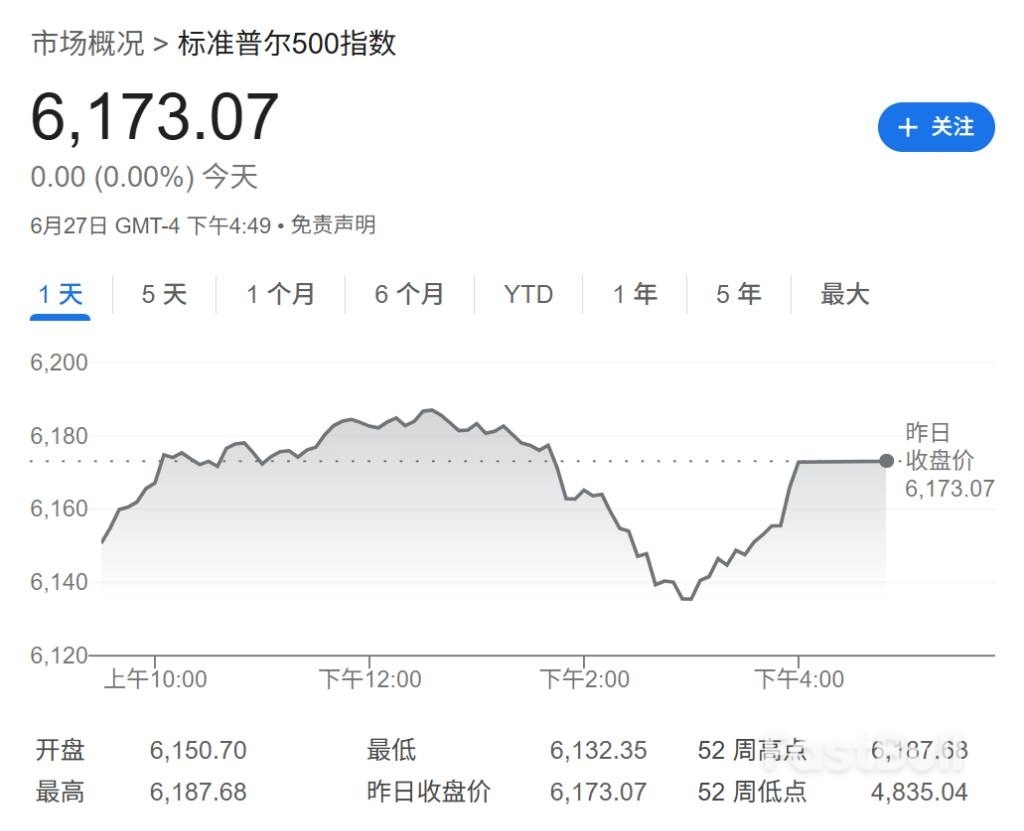The image size is (1024, 831).
Task: View the YTD chart range
Action: 528,294
